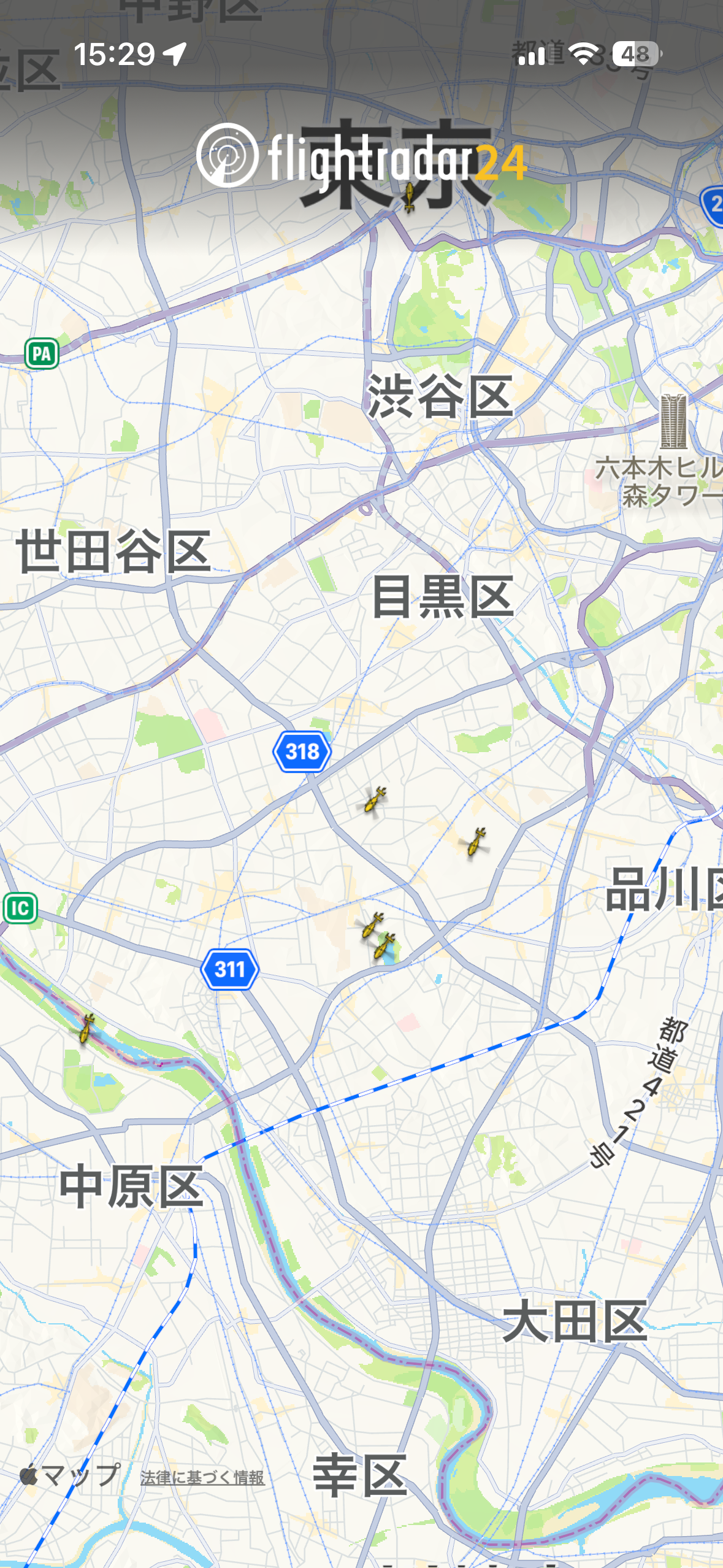Open the underlined 法律に基づく情報 legal link

coord(202,1477)
